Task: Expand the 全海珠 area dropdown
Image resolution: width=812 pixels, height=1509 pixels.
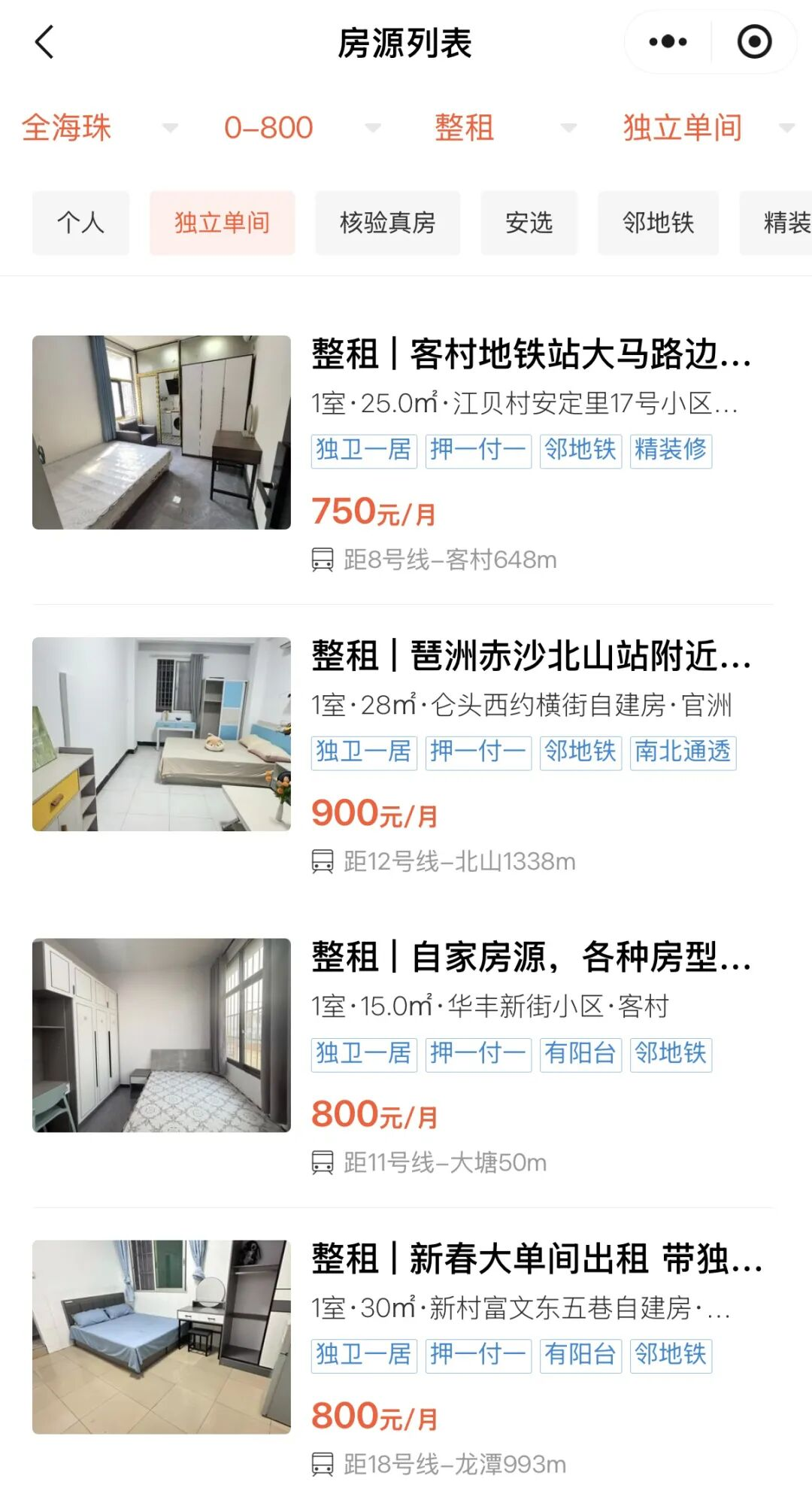Action: (98, 128)
